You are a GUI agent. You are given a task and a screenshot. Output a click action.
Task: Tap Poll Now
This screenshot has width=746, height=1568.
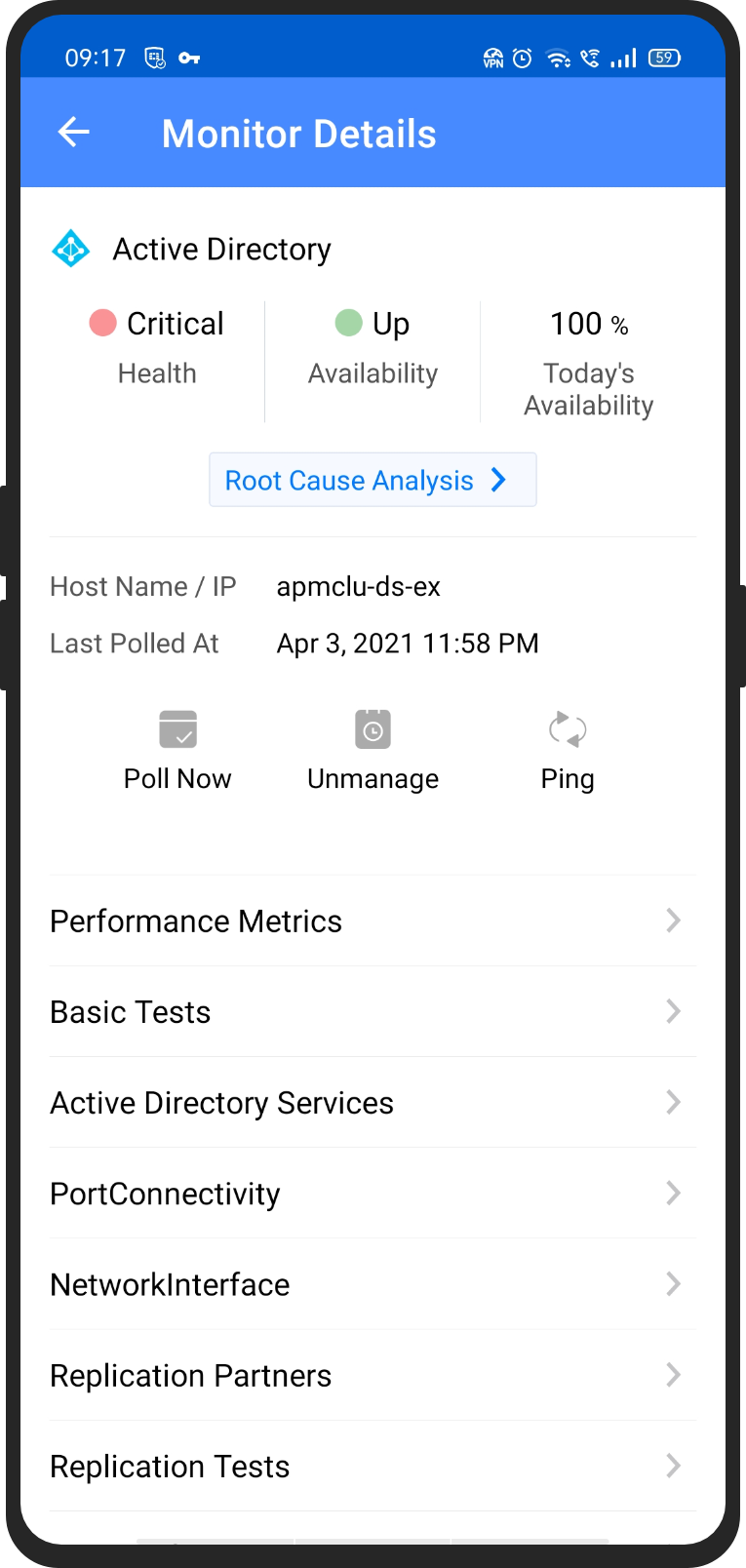click(x=177, y=751)
